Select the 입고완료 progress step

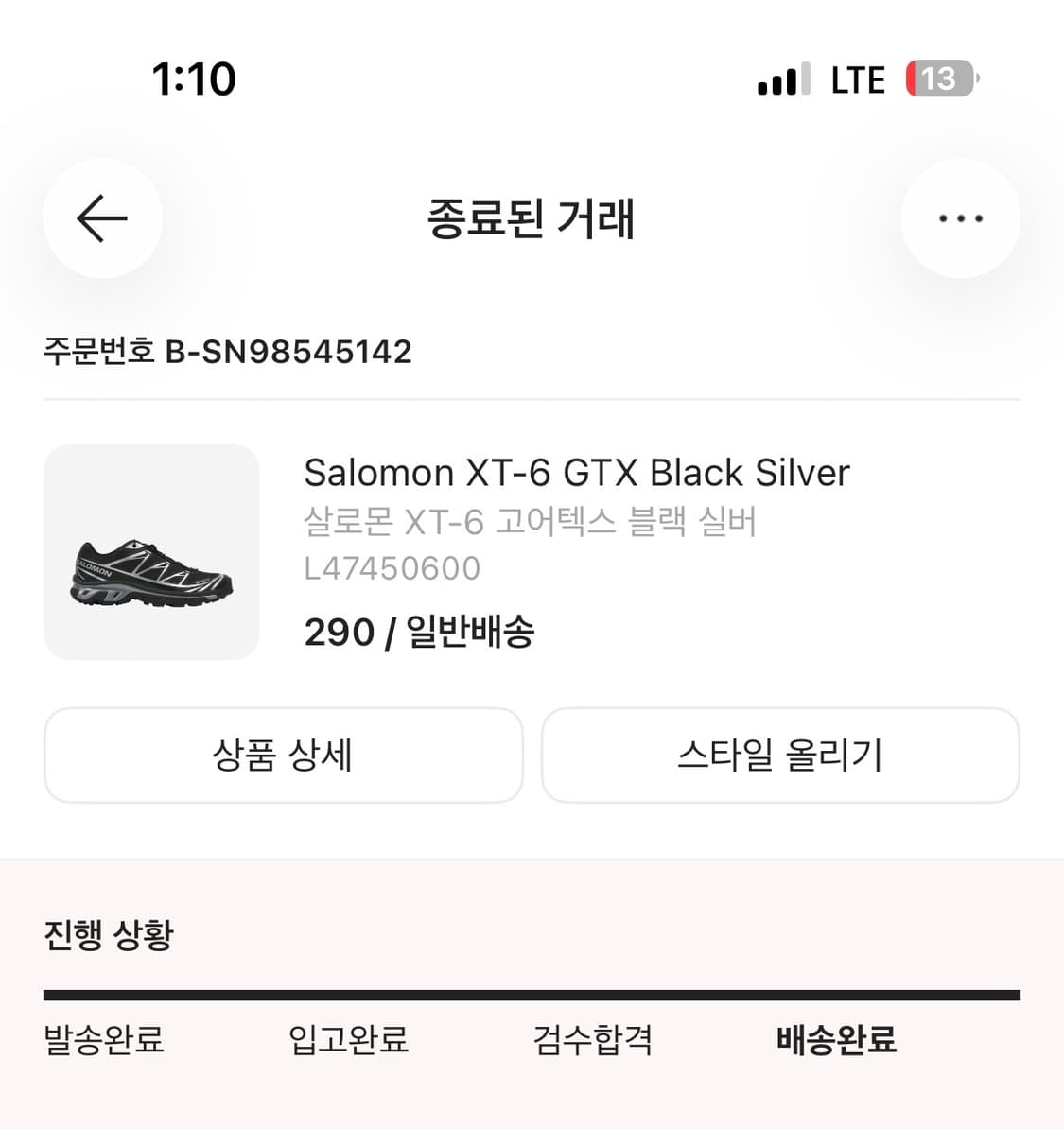pos(349,1040)
